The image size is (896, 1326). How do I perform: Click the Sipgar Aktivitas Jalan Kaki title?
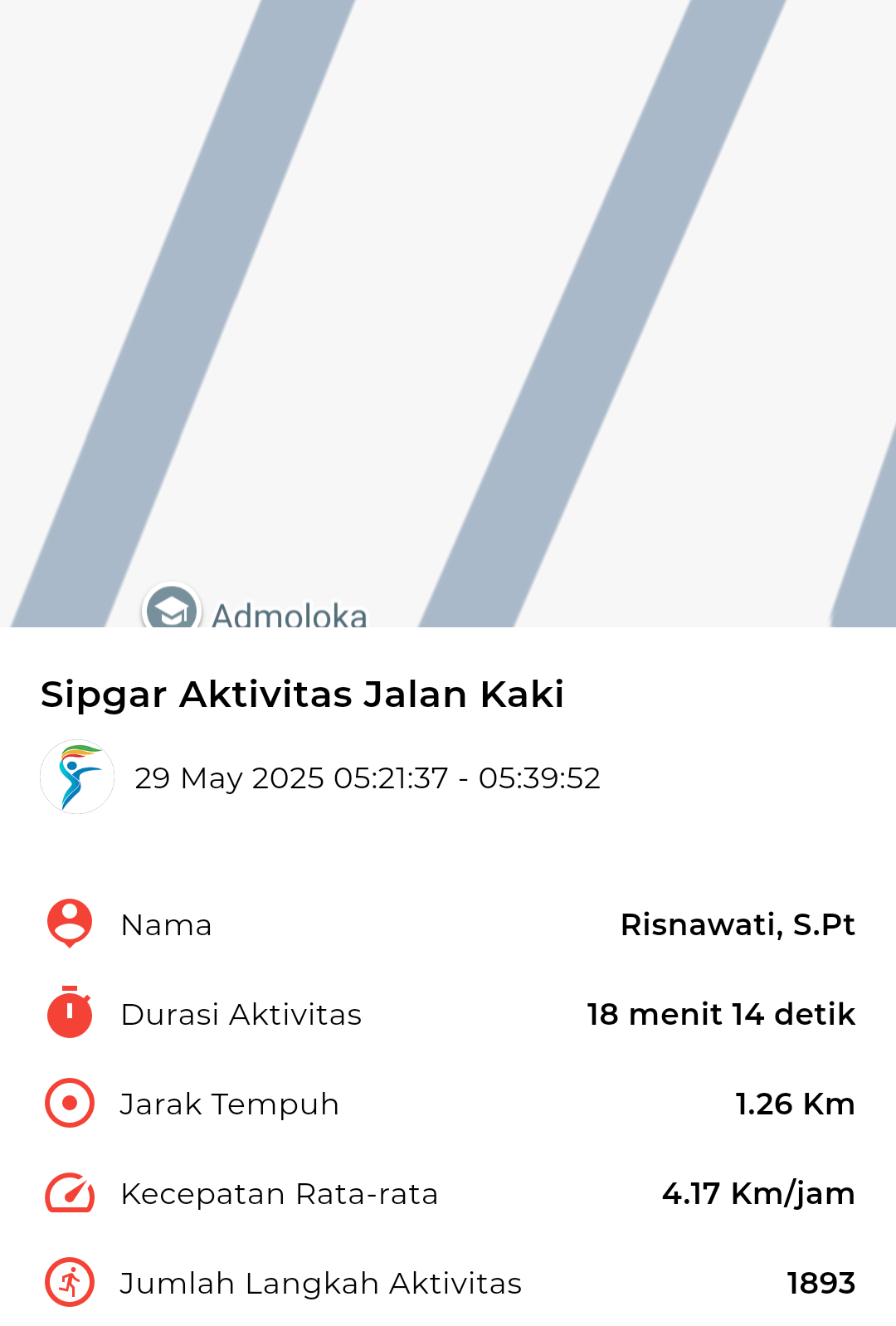pyautogui.click(x=302, y=695)
